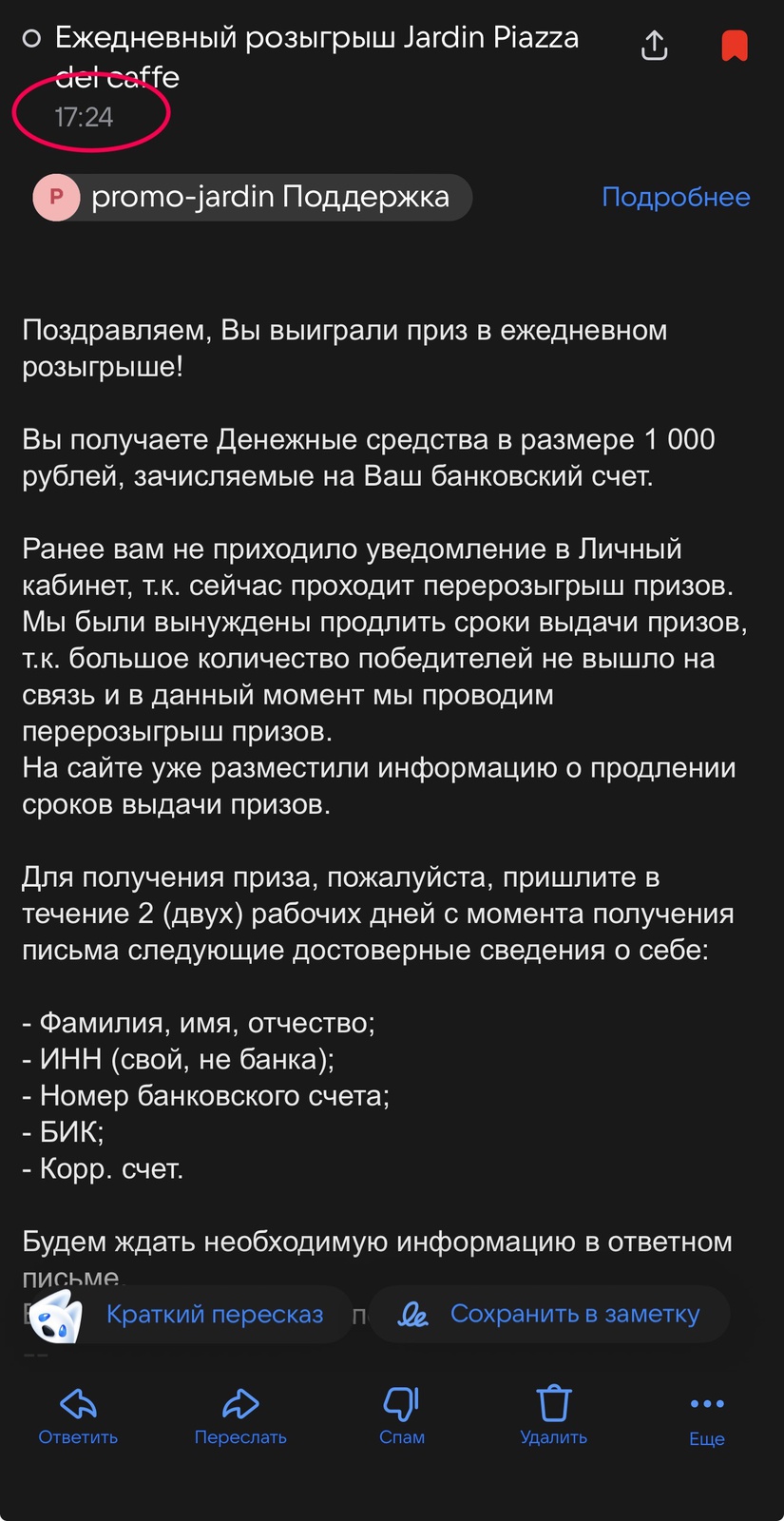Tap Сохранить в заметку
This screenshot has width=784, height=1521.
574,1314
